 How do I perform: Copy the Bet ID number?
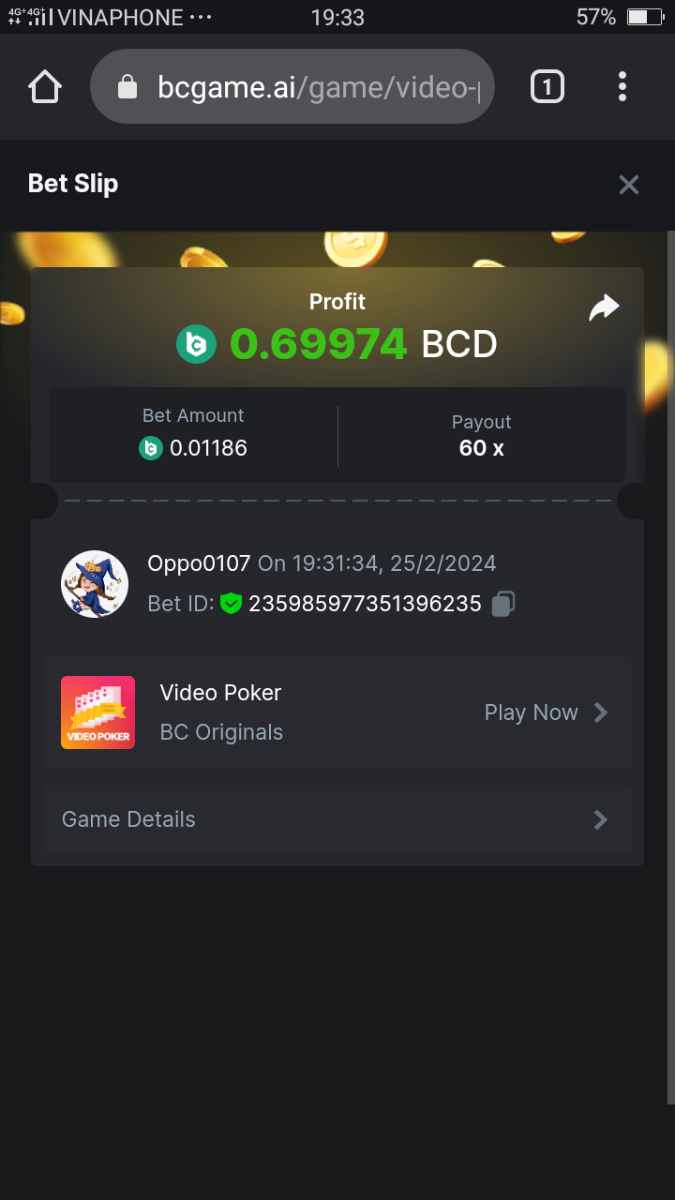tap(504, 603)
